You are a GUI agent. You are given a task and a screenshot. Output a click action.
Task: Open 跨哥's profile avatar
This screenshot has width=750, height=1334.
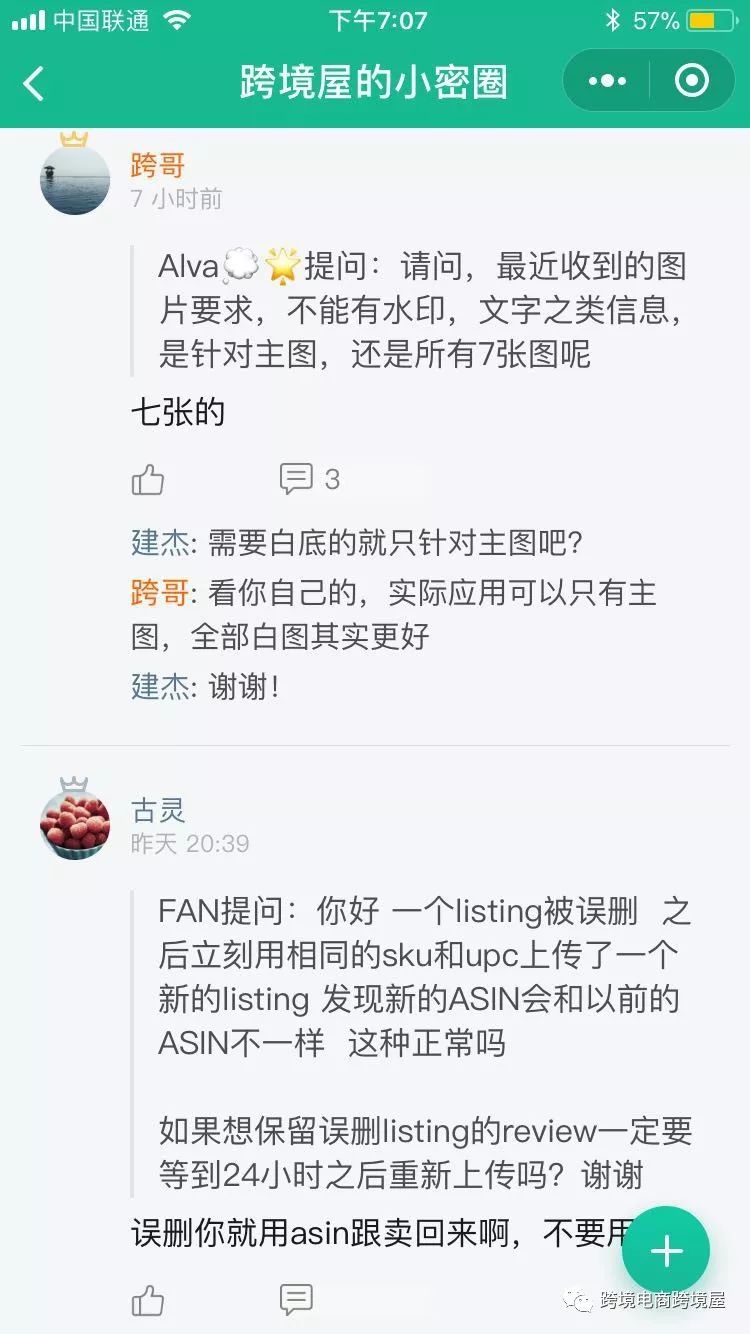pos(75,180)
